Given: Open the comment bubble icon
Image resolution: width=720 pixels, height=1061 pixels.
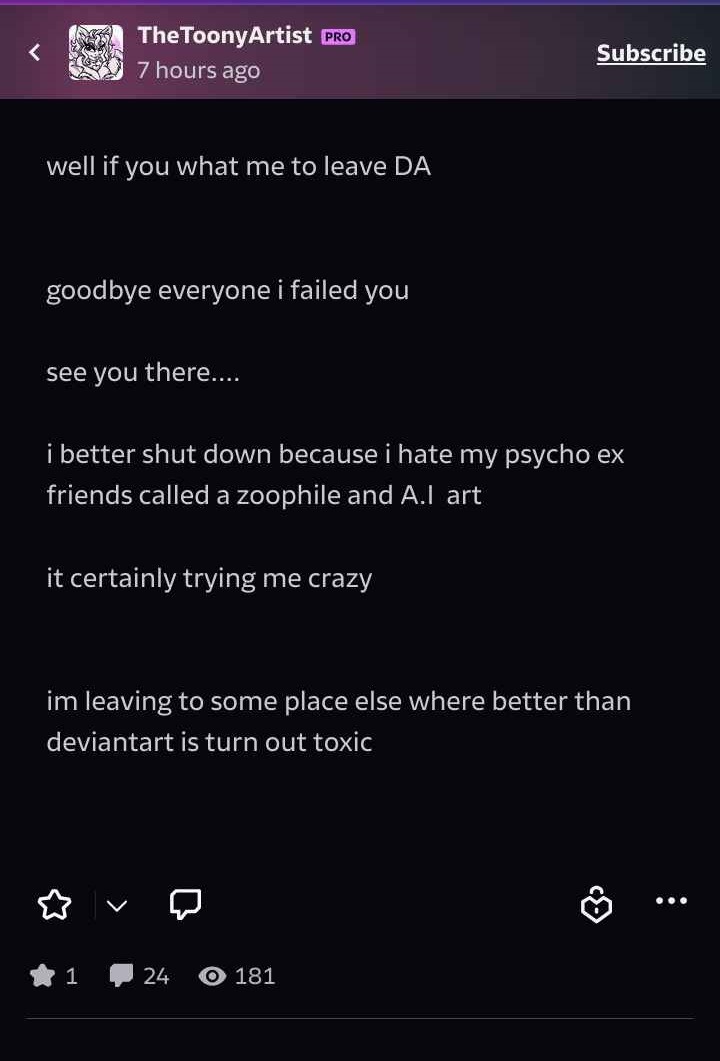Looking at the screenshot, I should (185, 904).
